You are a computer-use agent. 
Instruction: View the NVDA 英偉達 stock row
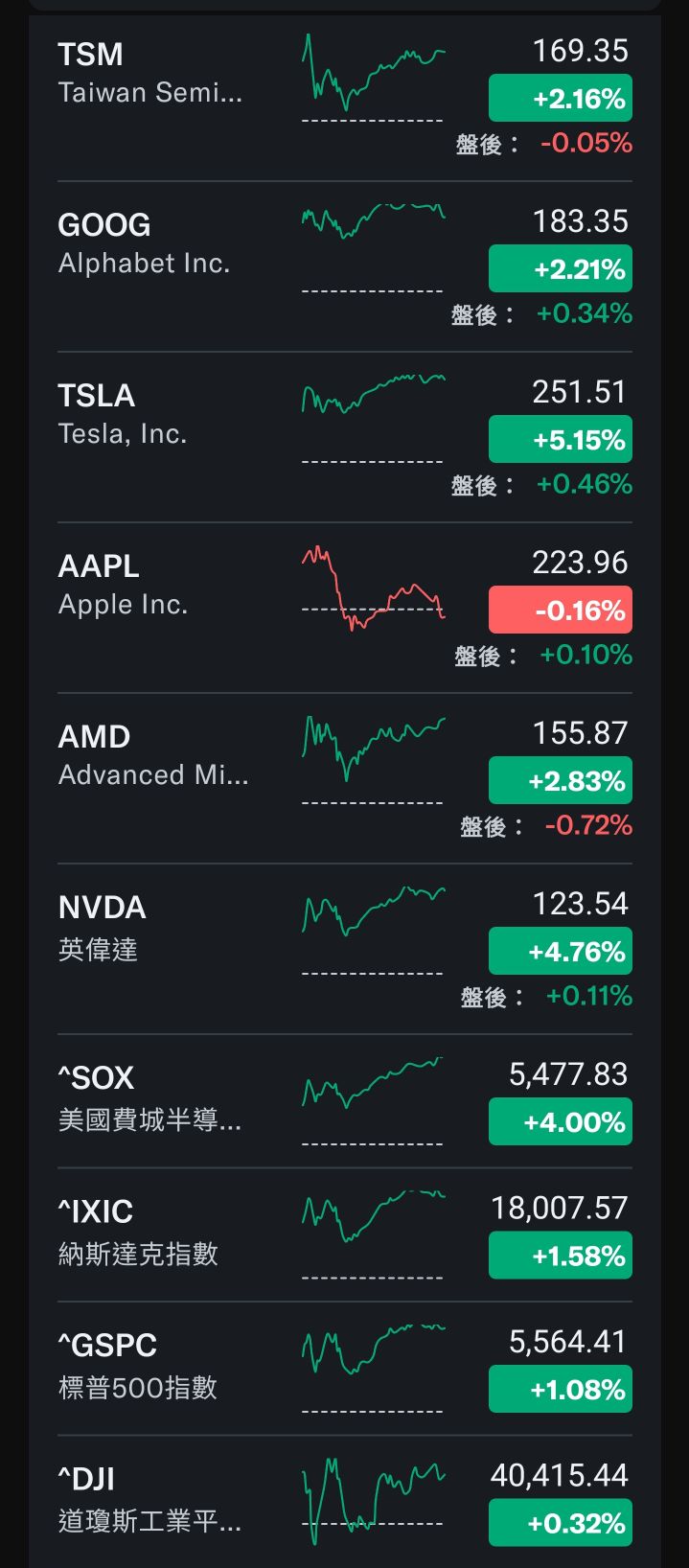(103, 926)
